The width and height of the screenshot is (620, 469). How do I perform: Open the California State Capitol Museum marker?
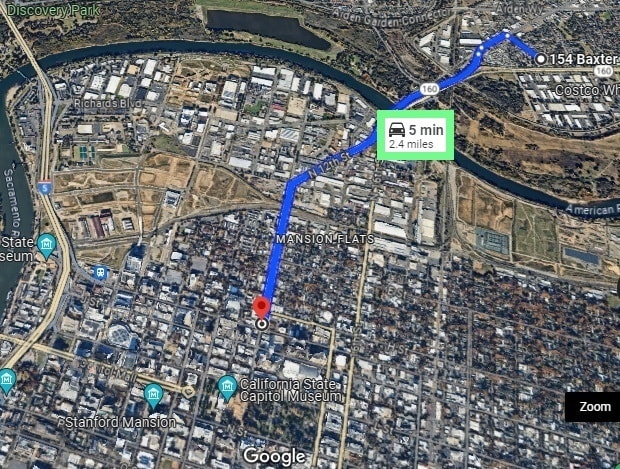(228, 385)
